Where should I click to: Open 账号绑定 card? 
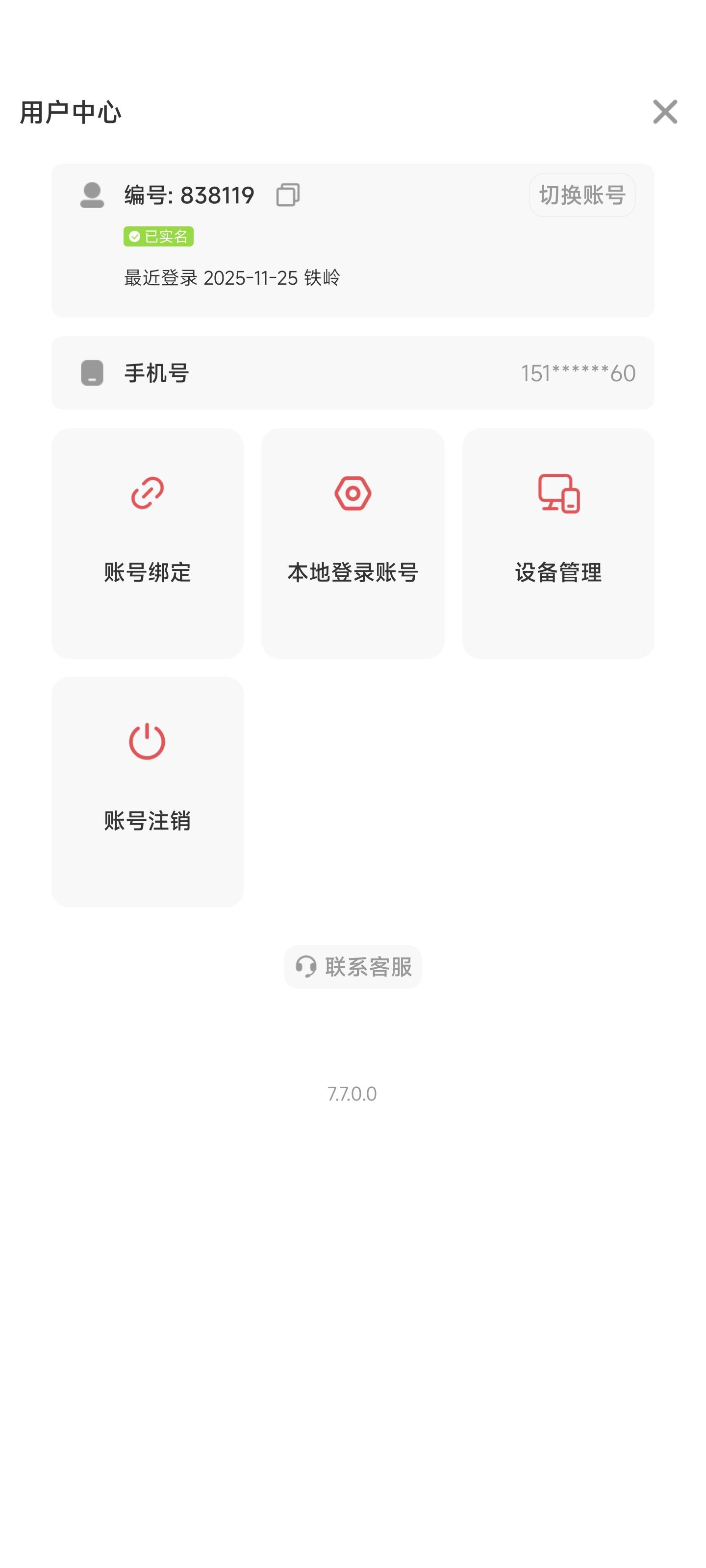[148, 543]
